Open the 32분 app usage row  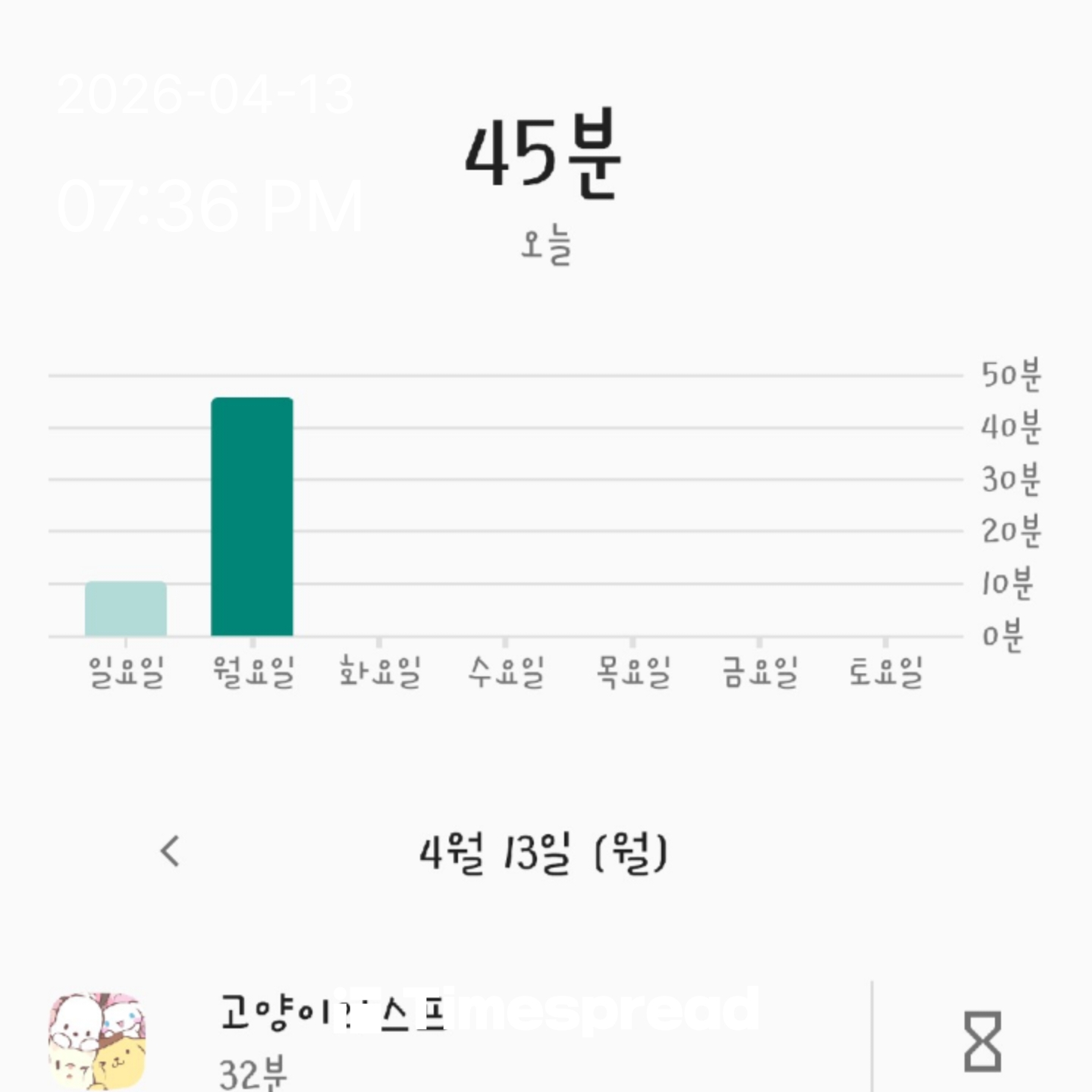455,1040
